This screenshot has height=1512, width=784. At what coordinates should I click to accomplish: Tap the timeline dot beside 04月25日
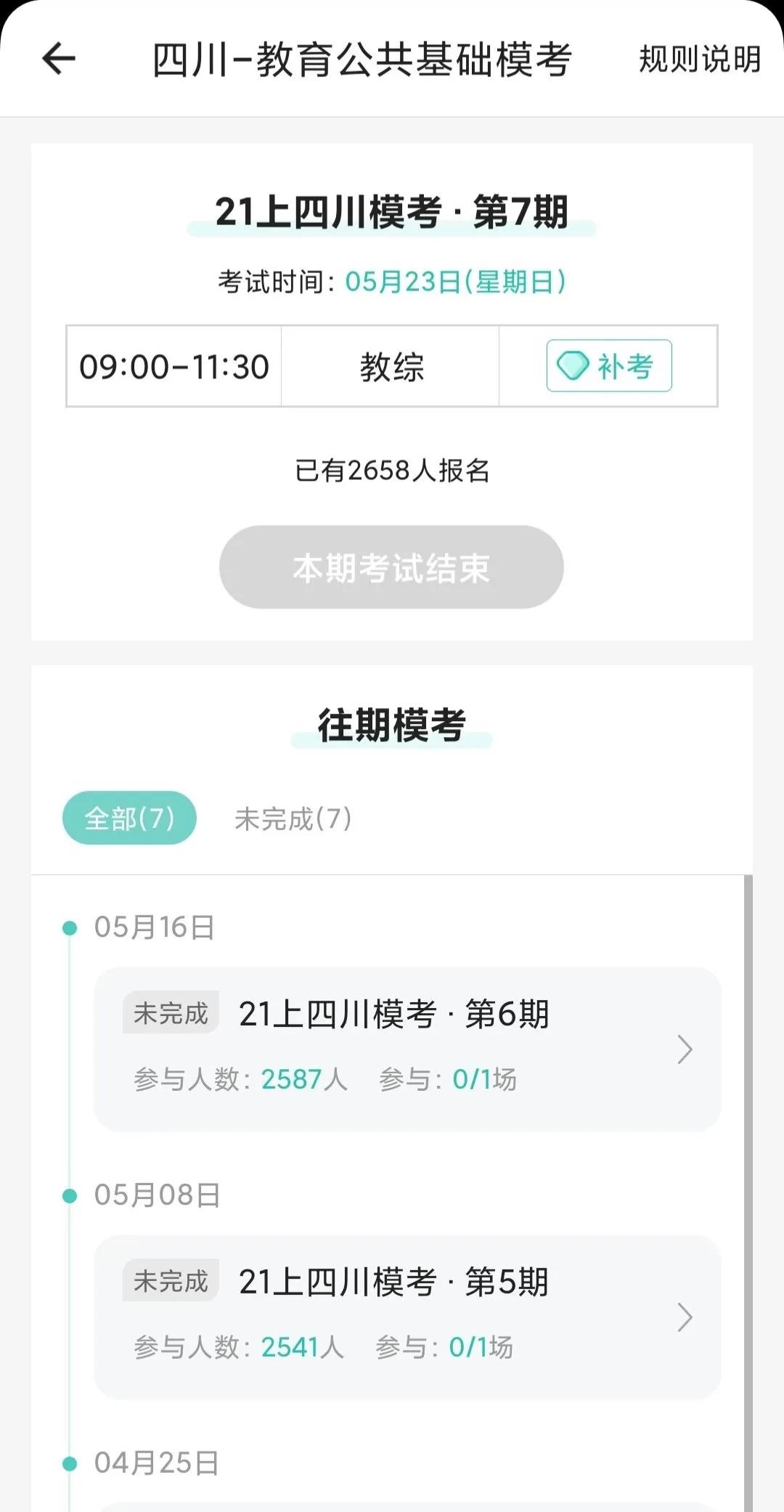click(70, 1464)
